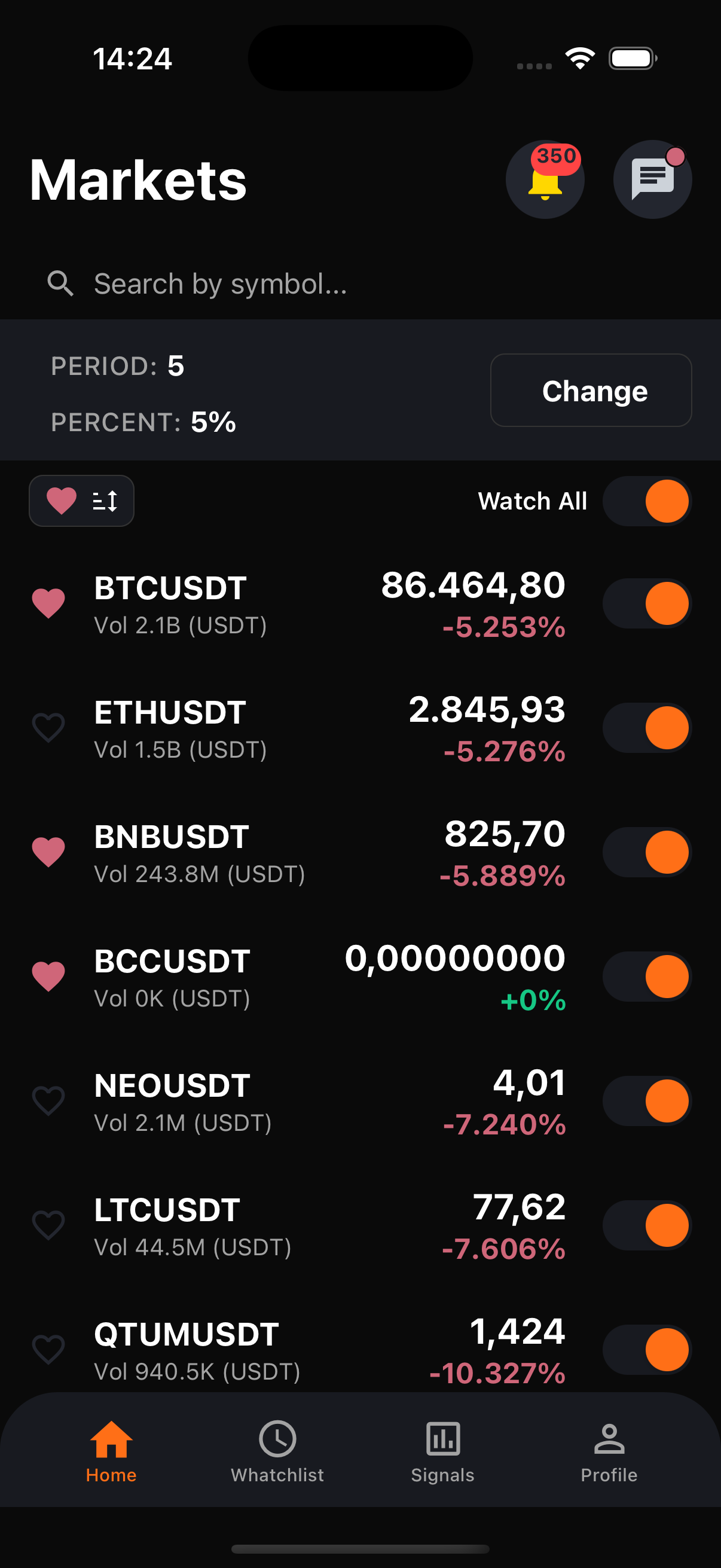
Task: Go to the Profile tab
Action: coord(609,1451)
